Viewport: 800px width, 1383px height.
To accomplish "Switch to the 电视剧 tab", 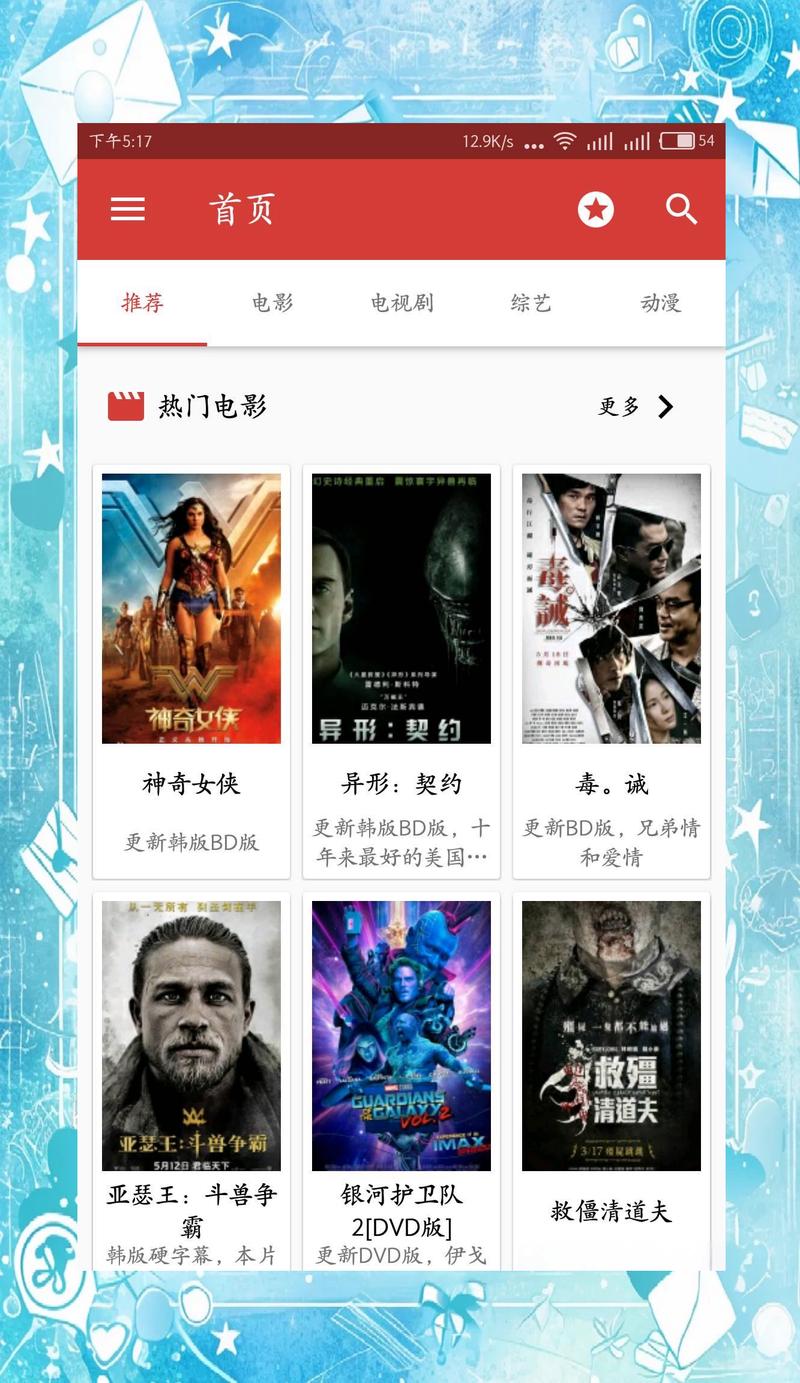I will [x=402, y=303].
